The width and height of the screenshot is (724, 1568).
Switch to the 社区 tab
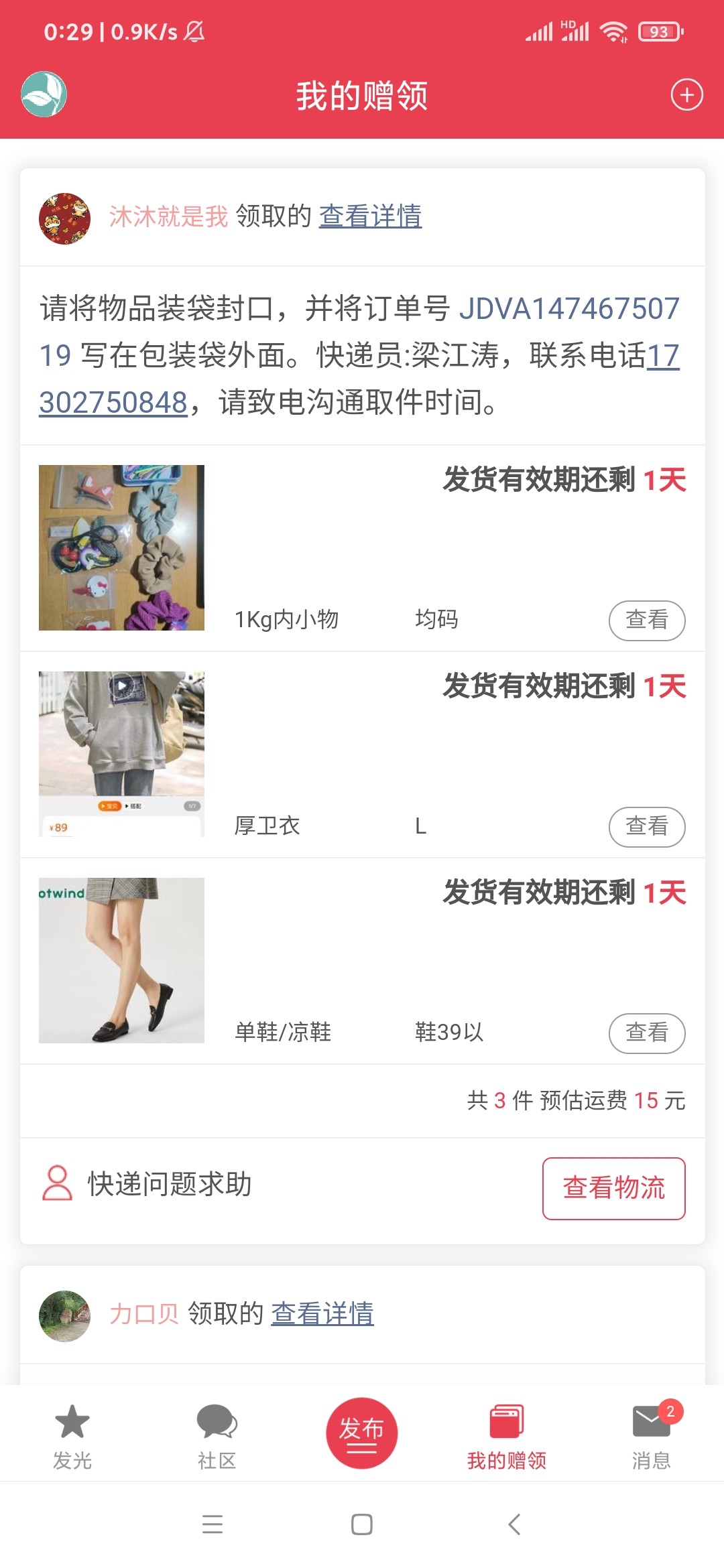coord(217,1435)
